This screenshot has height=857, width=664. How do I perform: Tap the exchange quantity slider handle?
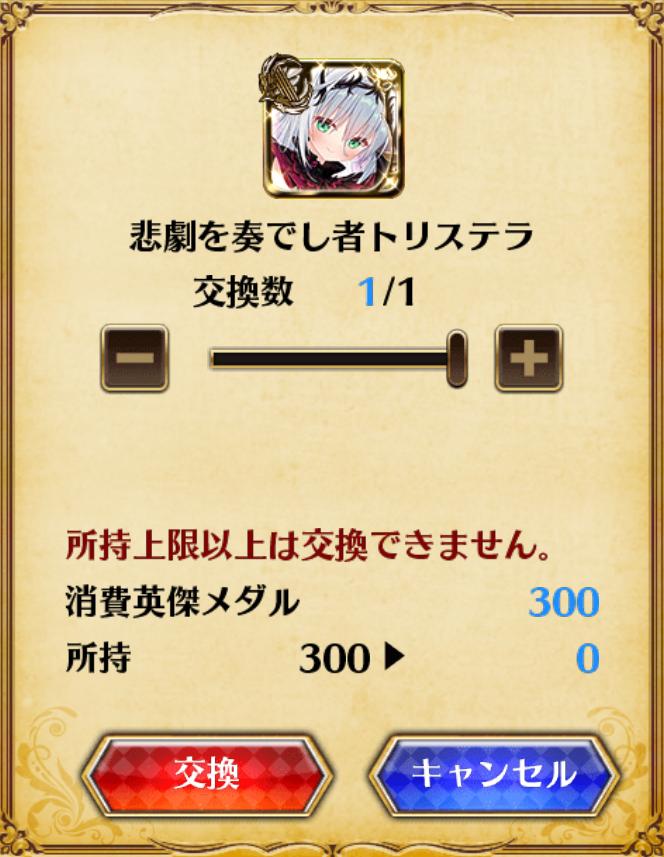[x=456, y=358]
